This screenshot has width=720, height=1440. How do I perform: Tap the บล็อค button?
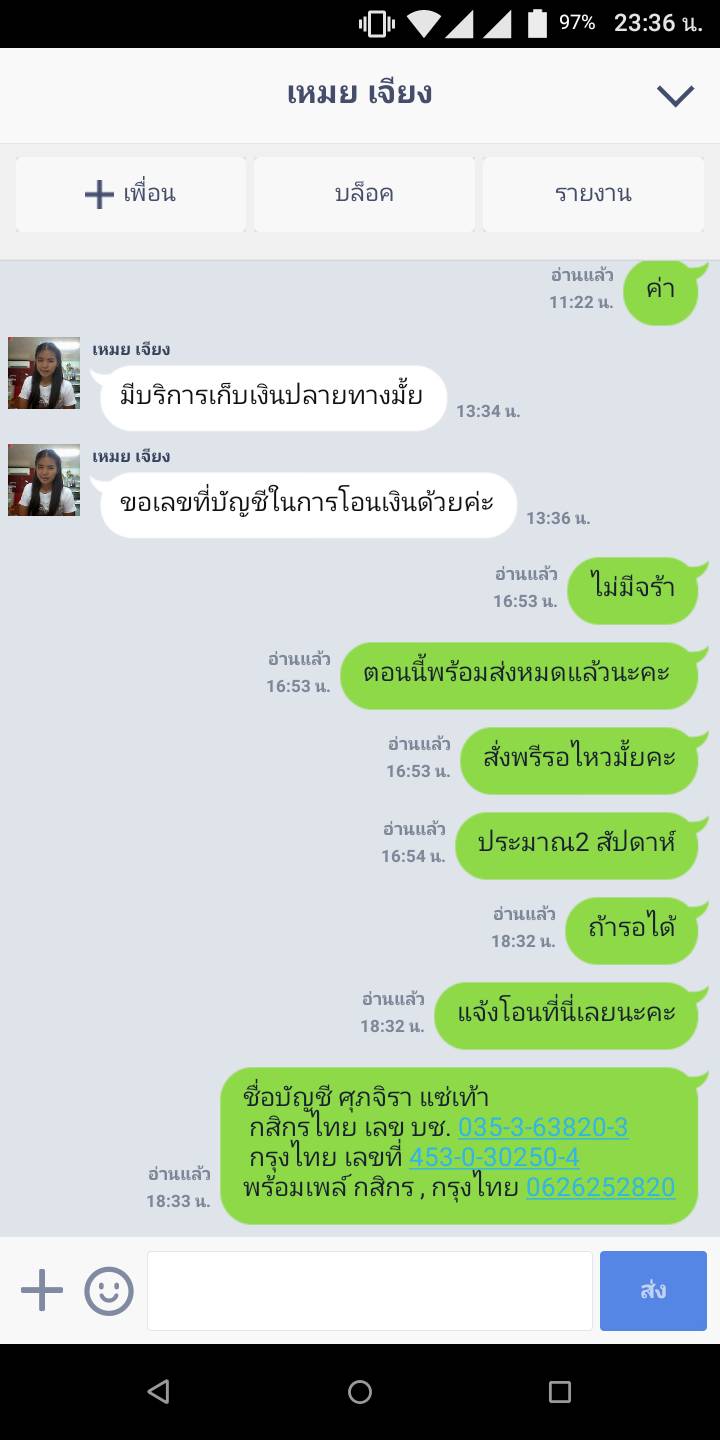(x=364, y=194)
